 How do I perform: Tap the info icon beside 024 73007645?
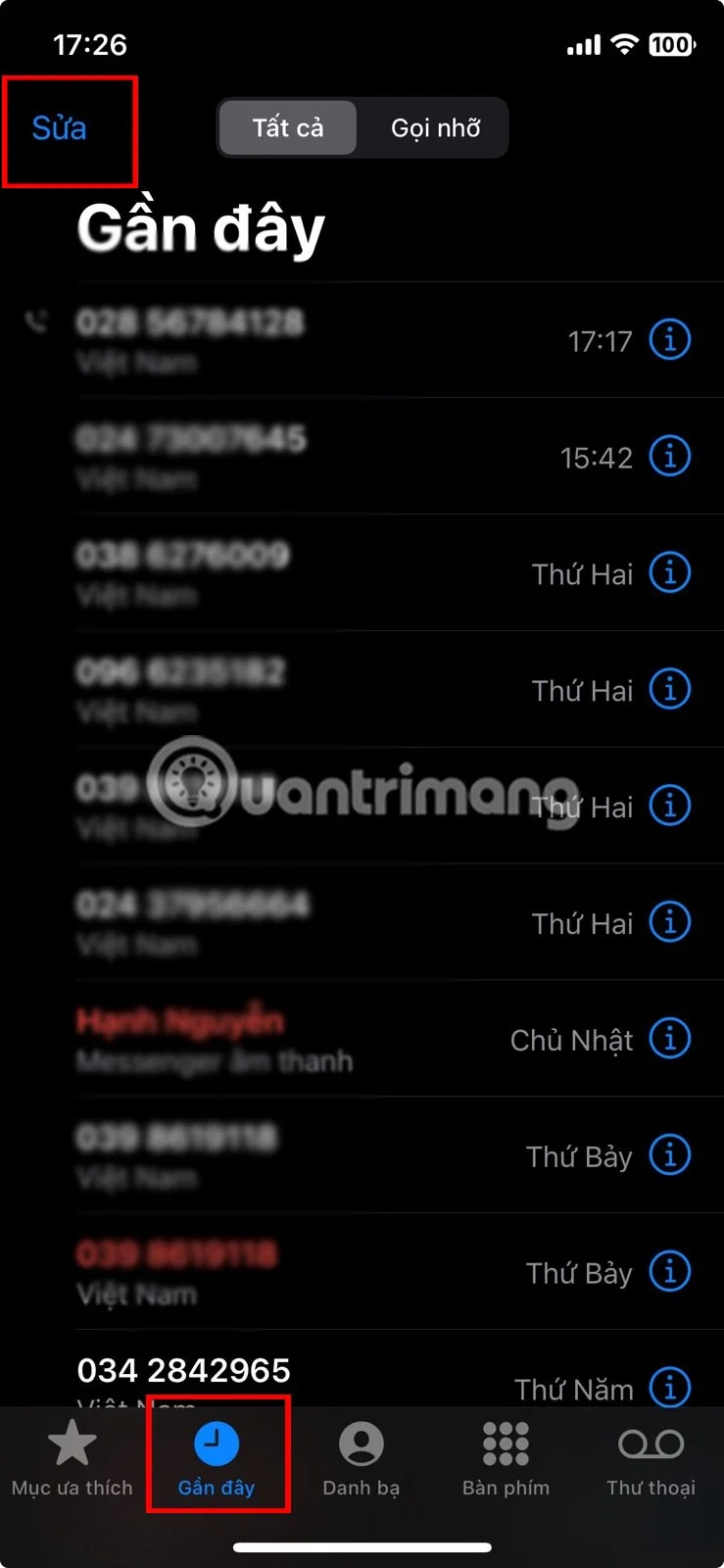click(x=669, y=456)
